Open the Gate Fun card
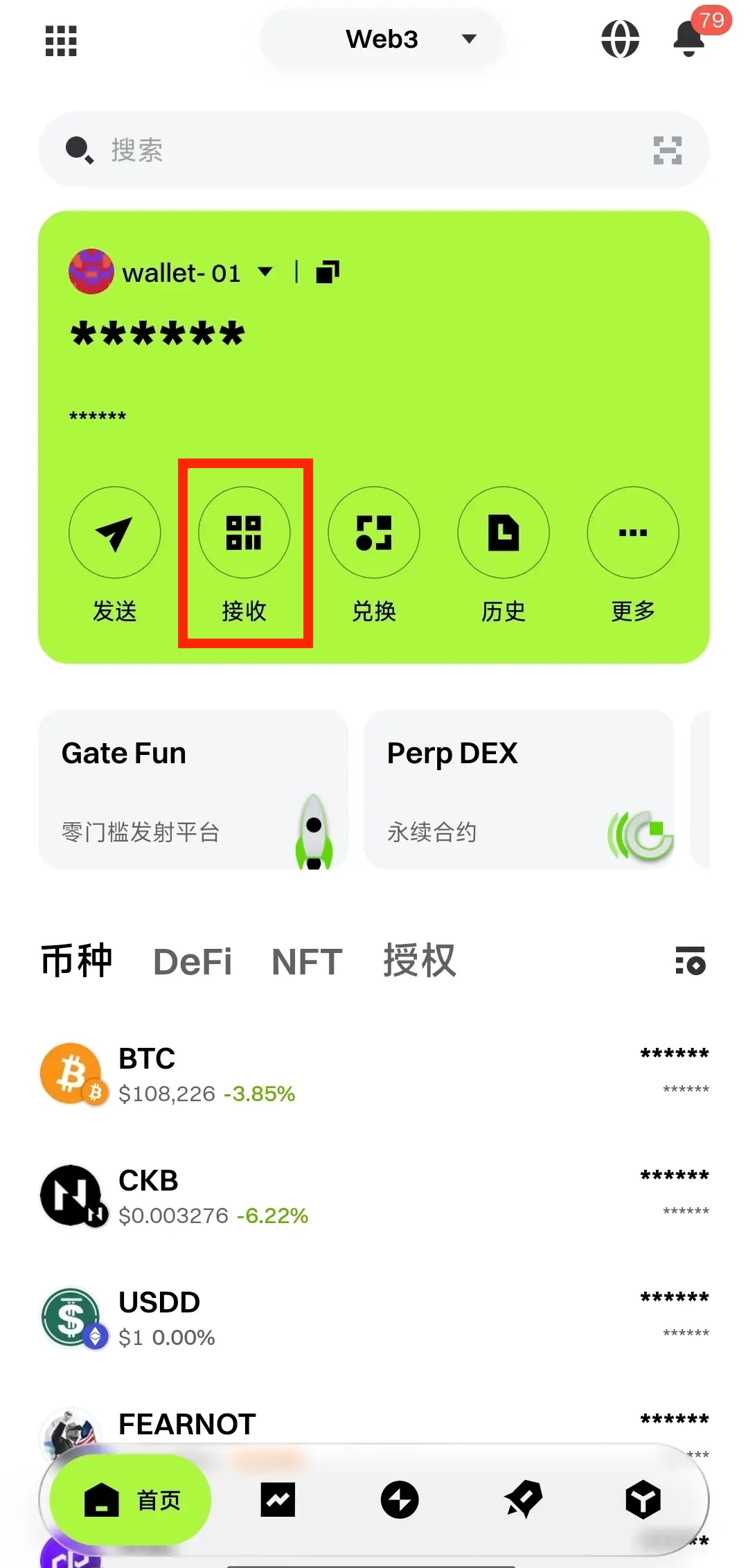 (x=193, y=790)
